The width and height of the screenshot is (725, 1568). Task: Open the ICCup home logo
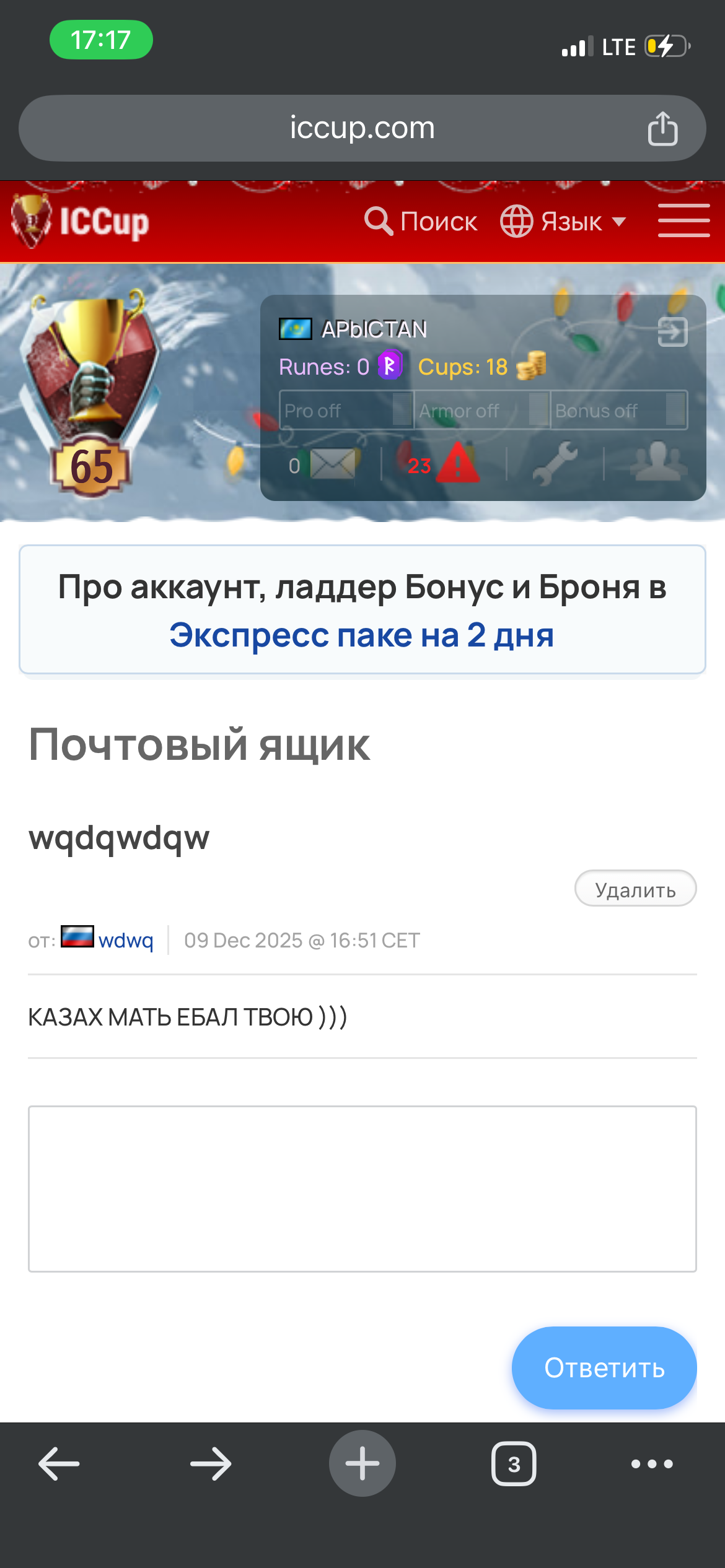tap(81, 222)
